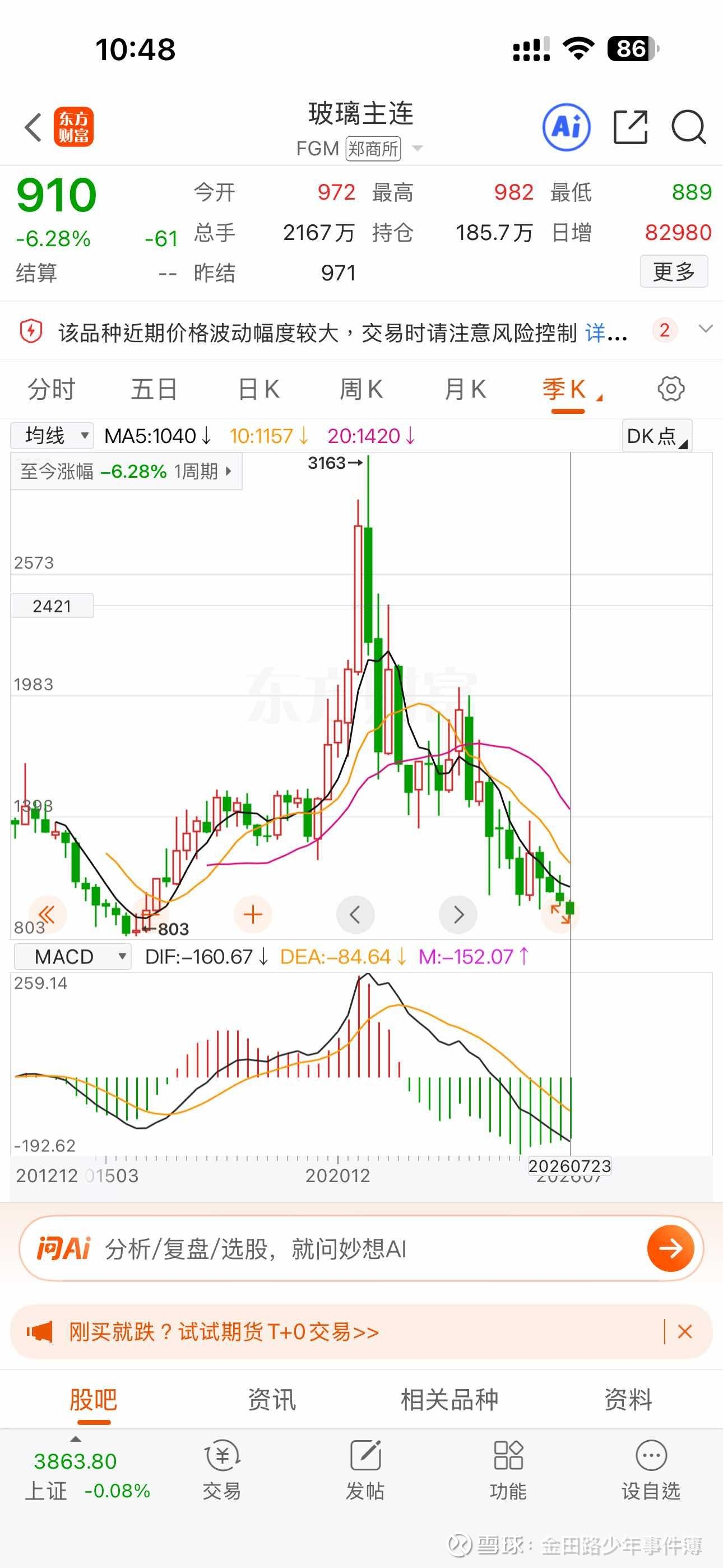Move chart cursor left one candle
The height and width of the screenshot is (1568, 723).
click(355, 914)
